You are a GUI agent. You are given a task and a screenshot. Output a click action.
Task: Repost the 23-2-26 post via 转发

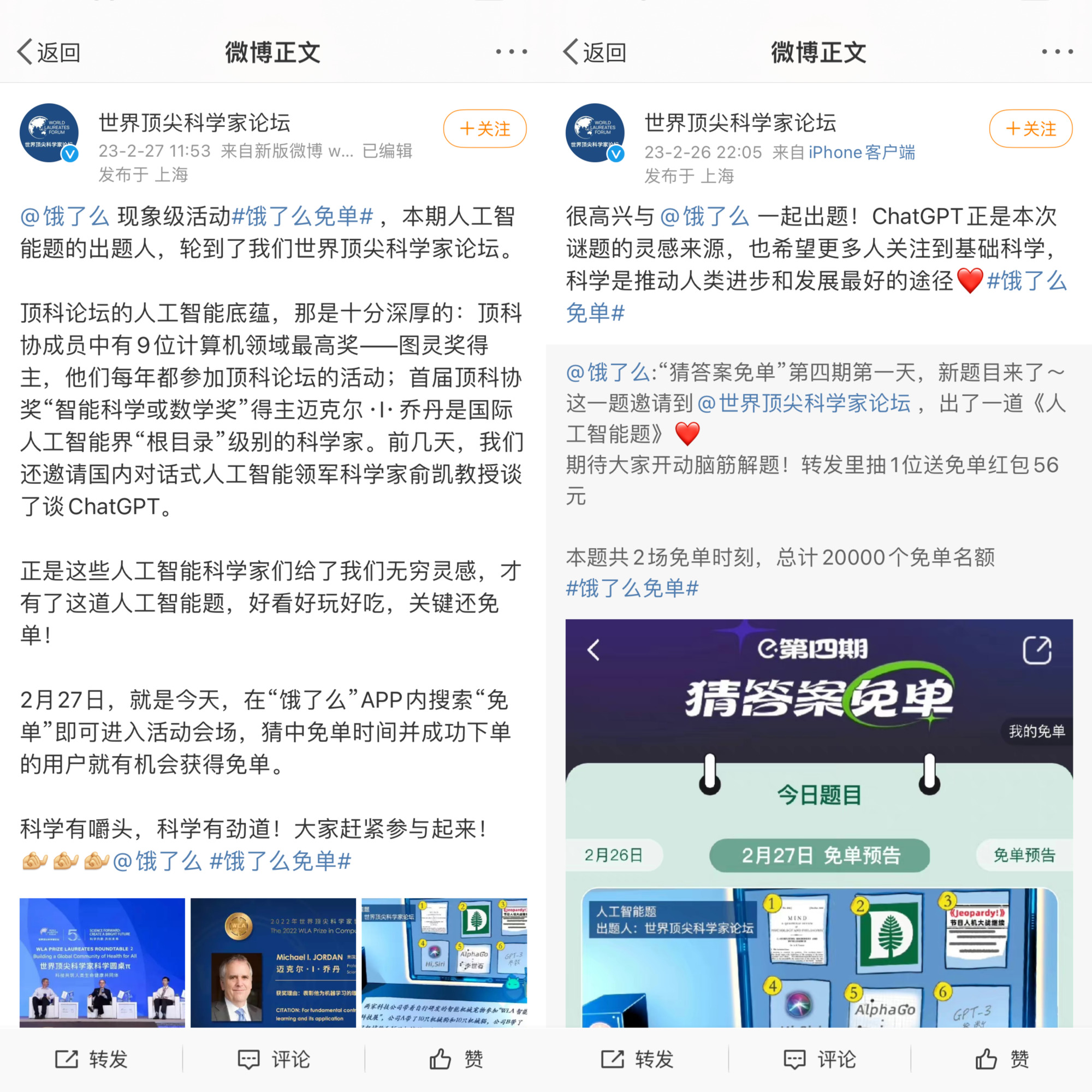tap(637, 1059)
